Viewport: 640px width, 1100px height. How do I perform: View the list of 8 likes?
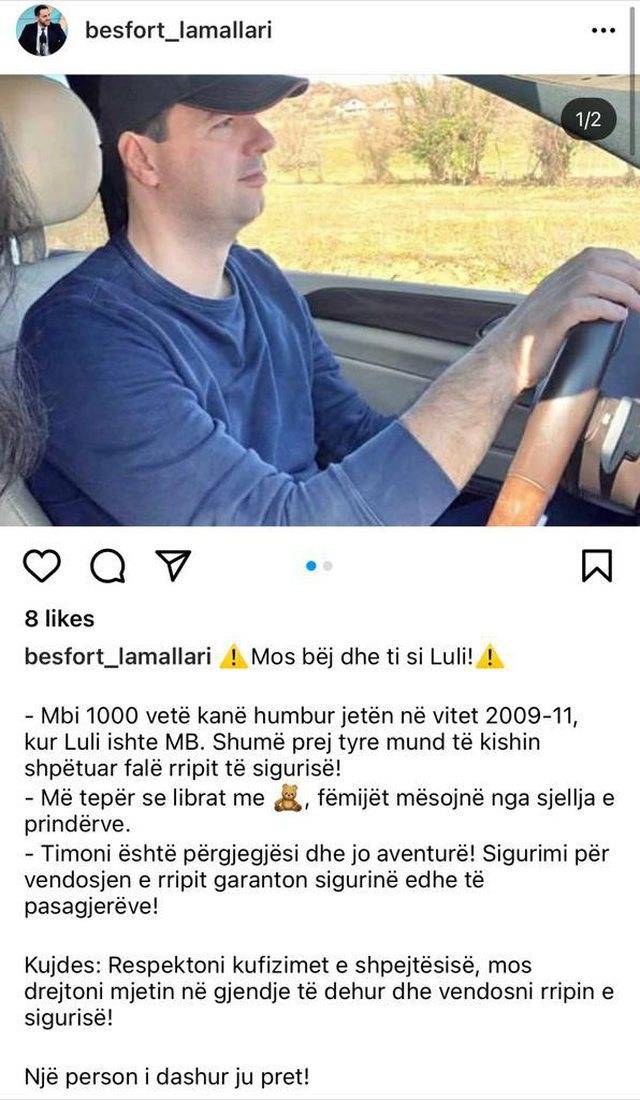[x=59, y=619]
